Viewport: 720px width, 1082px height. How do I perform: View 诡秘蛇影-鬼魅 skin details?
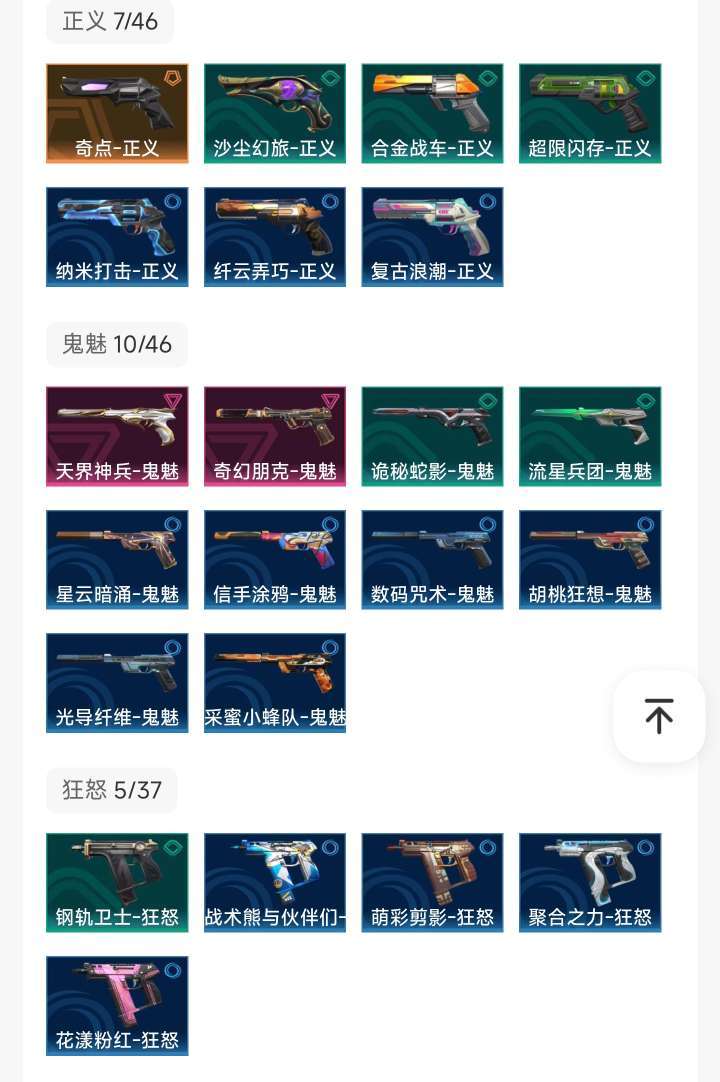[x=432, y=436]
